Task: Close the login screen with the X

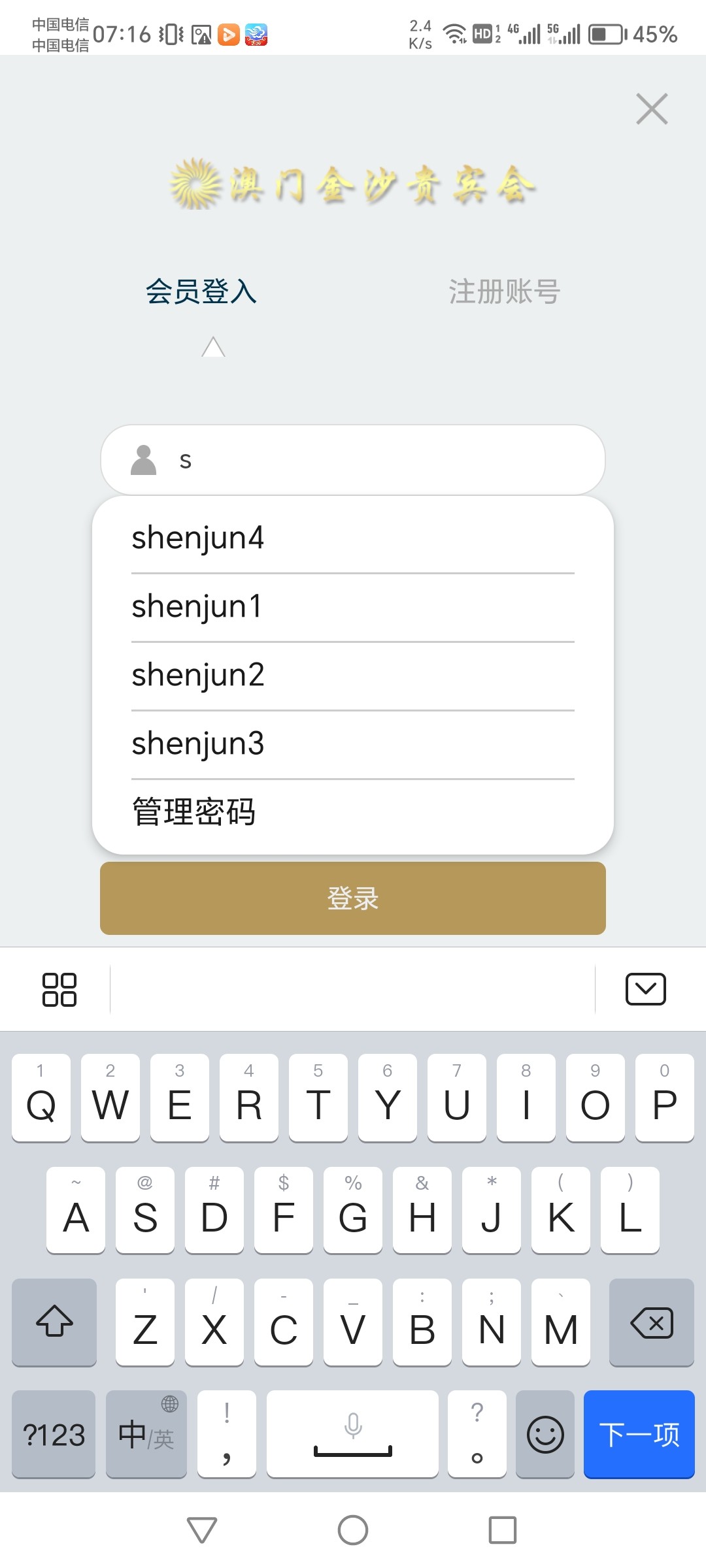Action: click(652, 109)
